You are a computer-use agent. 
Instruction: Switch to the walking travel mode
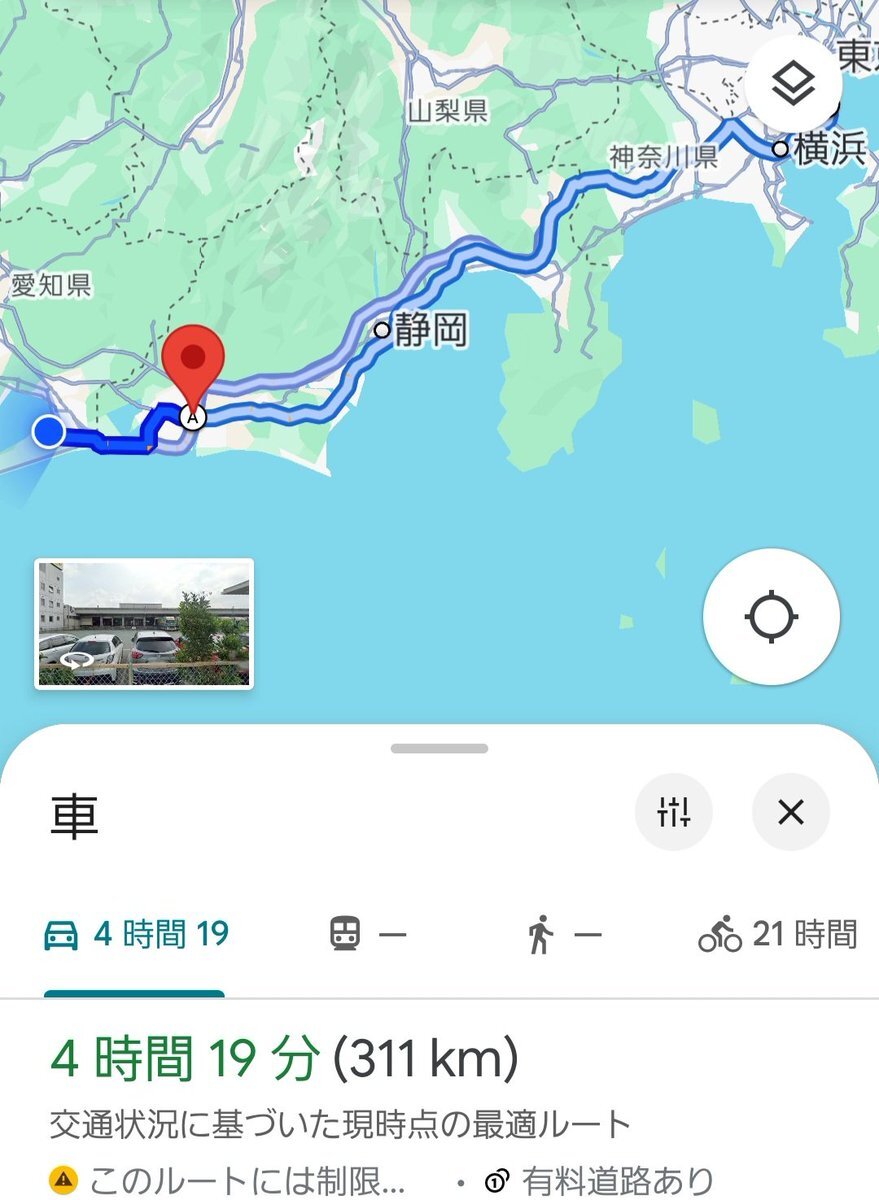tap(564, 936)
